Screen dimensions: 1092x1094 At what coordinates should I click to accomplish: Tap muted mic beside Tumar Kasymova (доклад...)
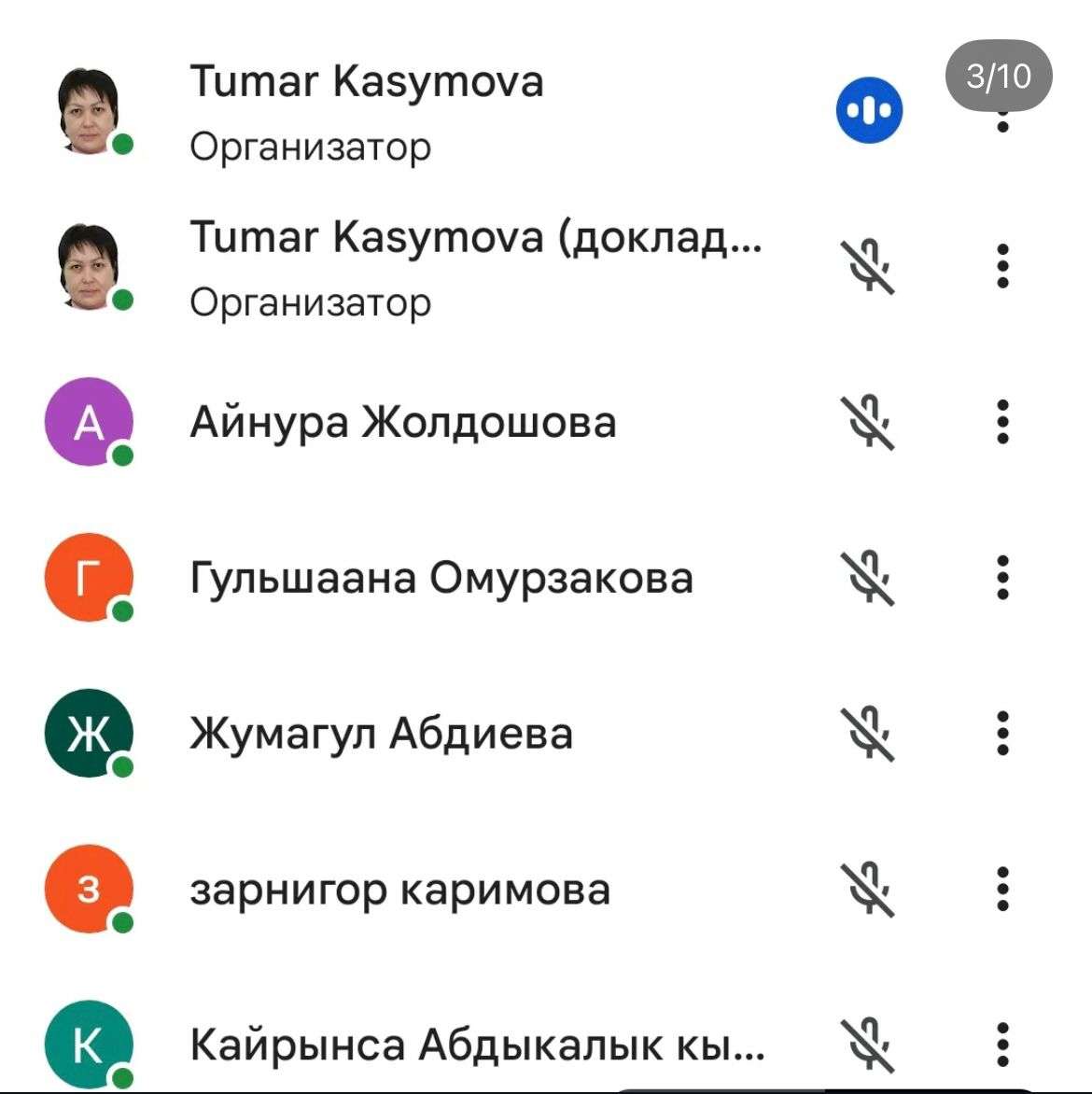pos(868,266)
